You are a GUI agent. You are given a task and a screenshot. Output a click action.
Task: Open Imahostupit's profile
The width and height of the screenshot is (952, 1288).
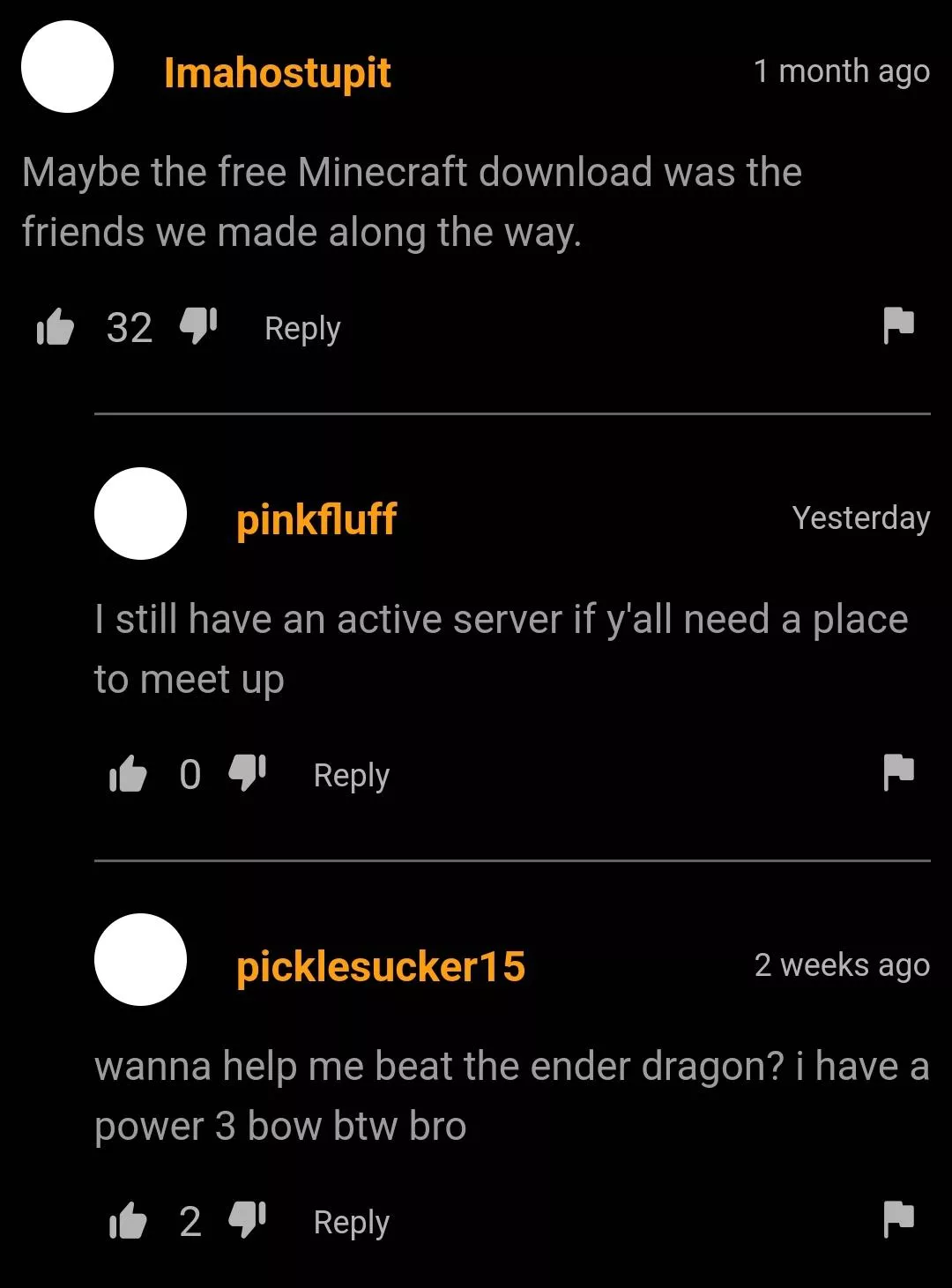pyautogui.click(x=277, y=72)
